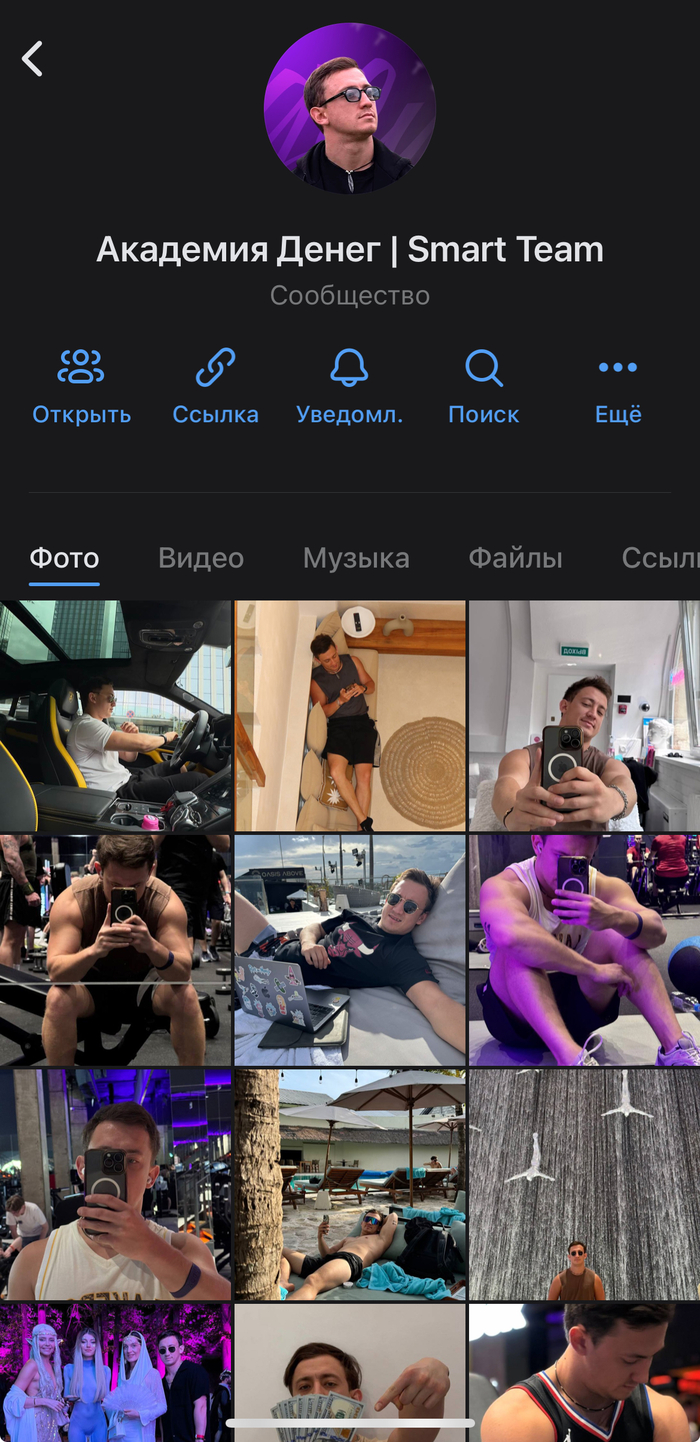Open the photo with laptop on sunbed
Image resolution: width=700 pixels, height=1442 pixels.
tap(350, 950)
